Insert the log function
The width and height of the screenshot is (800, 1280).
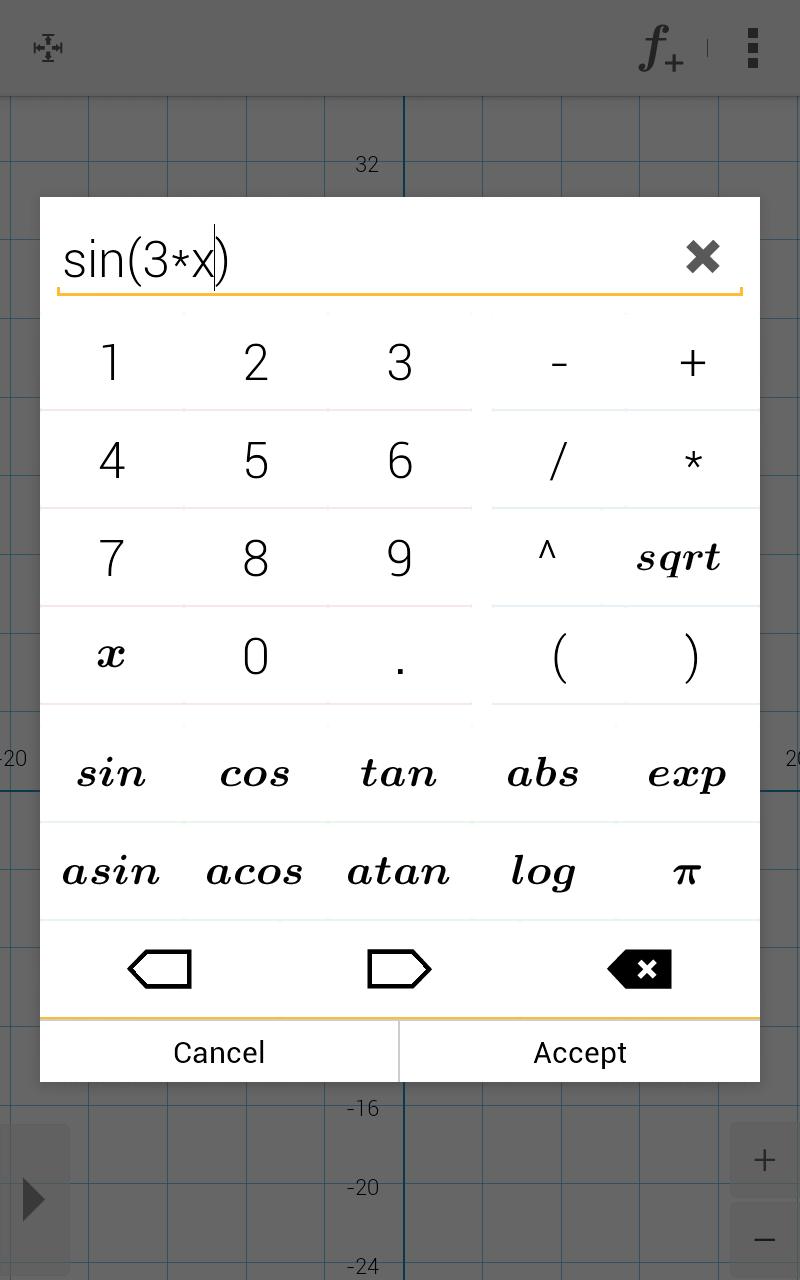pyautogui.click(x=543, y=872)
